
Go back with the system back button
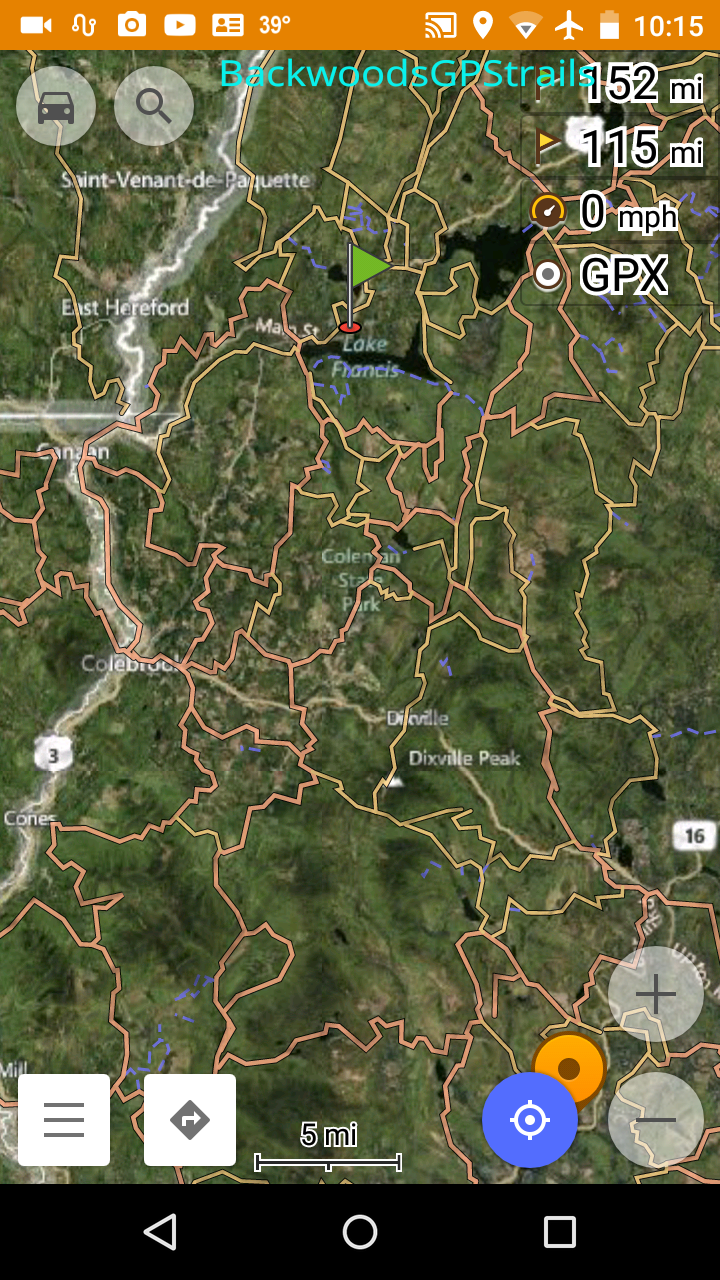click(x=160, y=1232)
